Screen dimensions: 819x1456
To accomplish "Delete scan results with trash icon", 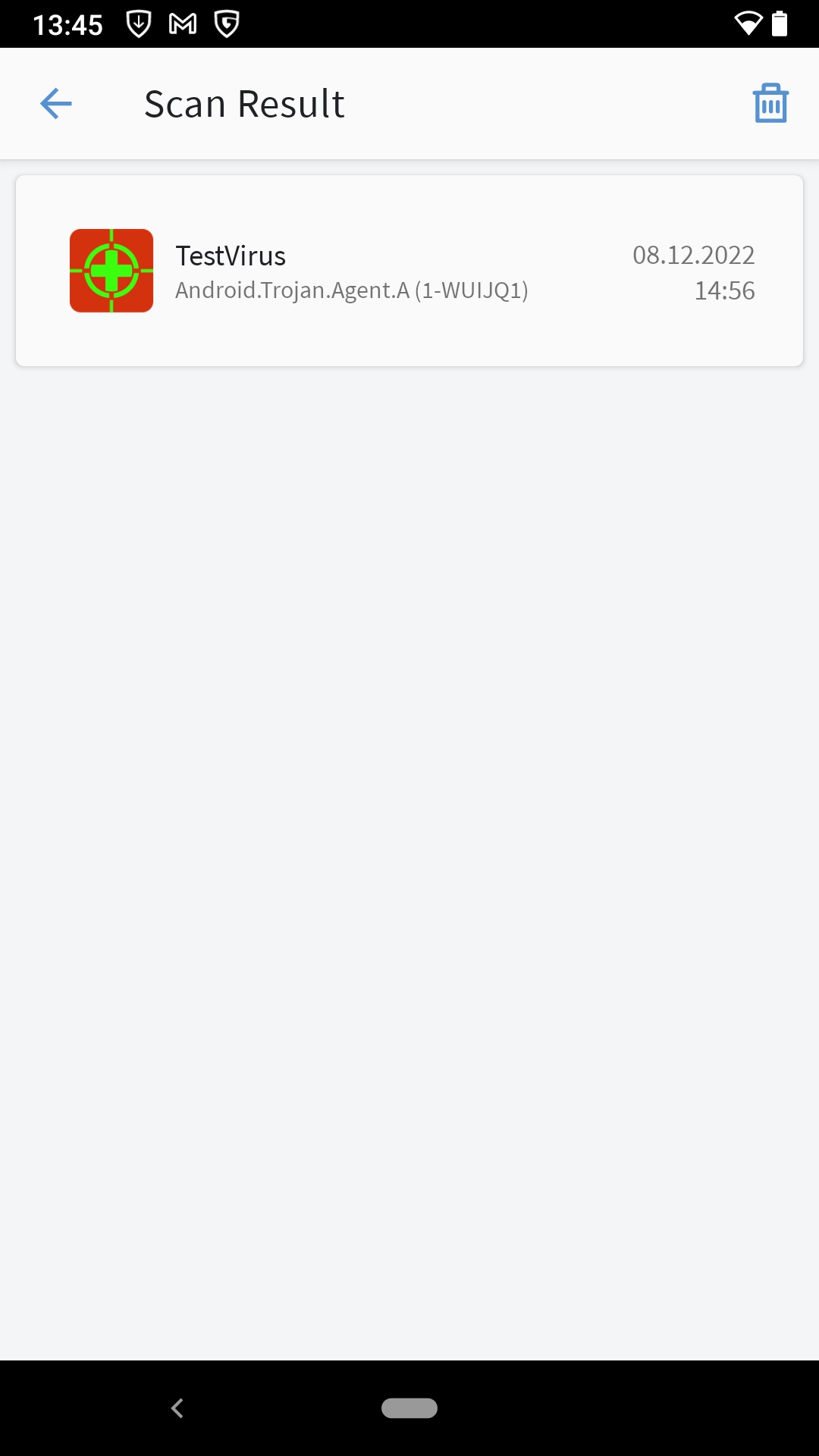I will [770, 103].
